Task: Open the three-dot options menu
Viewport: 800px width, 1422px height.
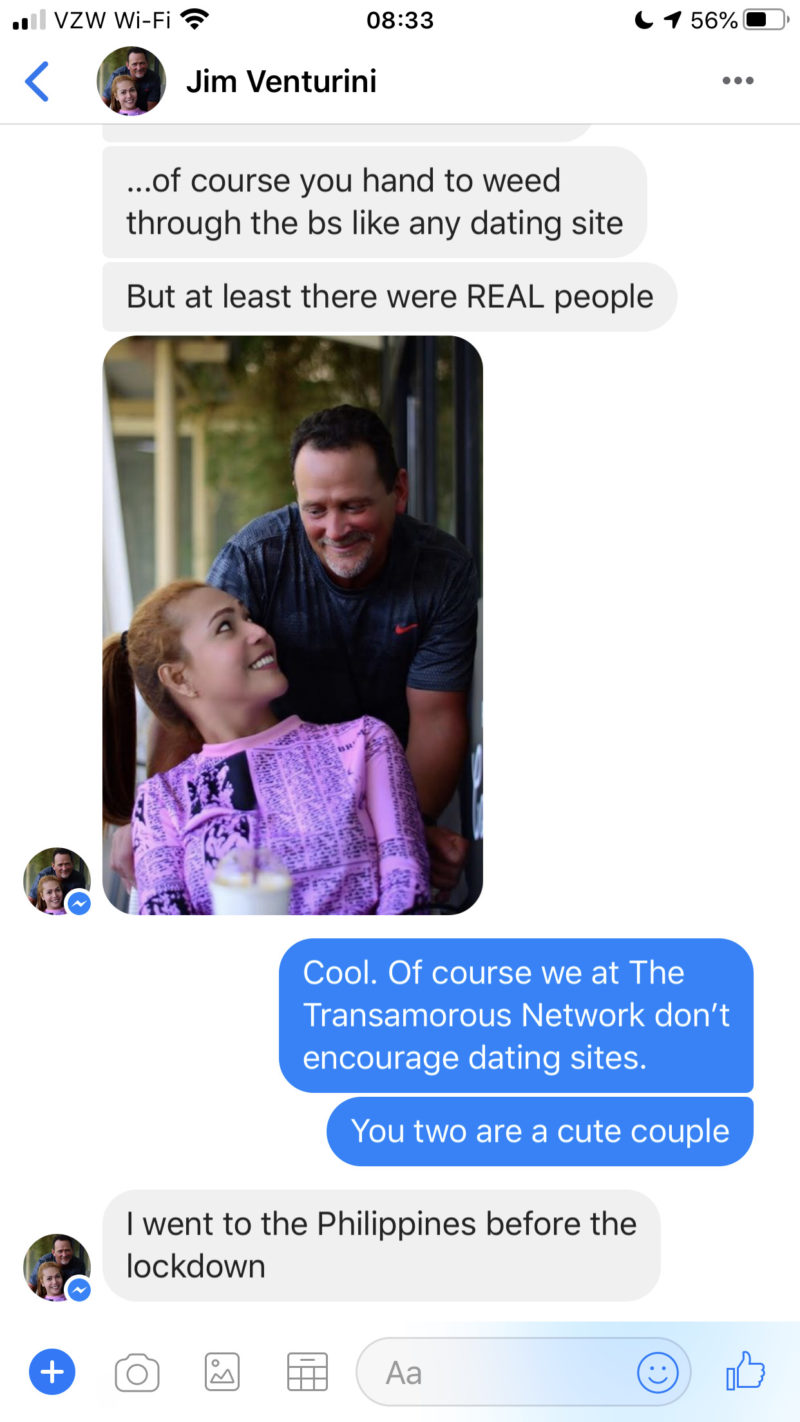Action: coord(738,81)
